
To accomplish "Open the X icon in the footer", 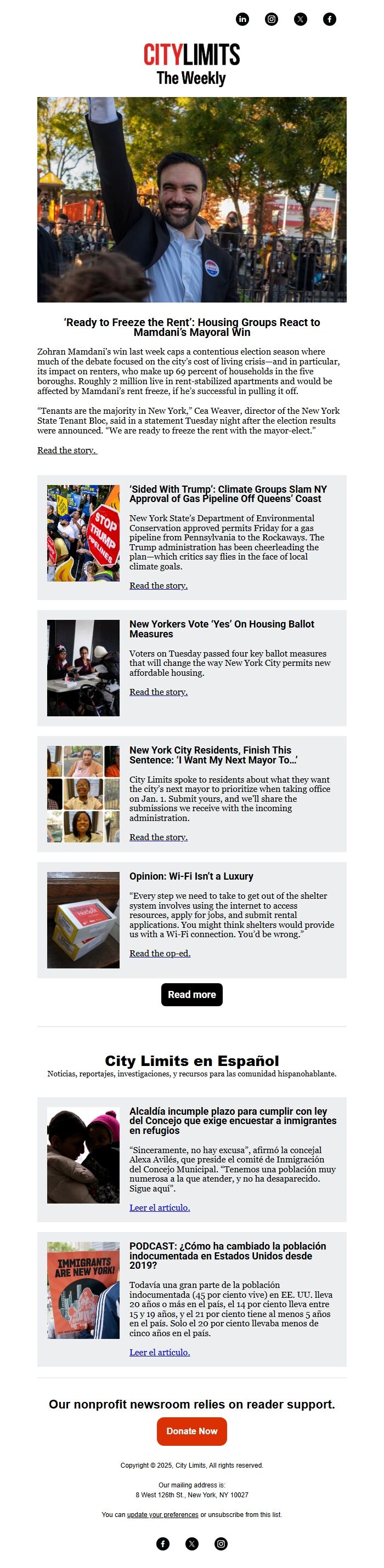I will coord(192,1543).
